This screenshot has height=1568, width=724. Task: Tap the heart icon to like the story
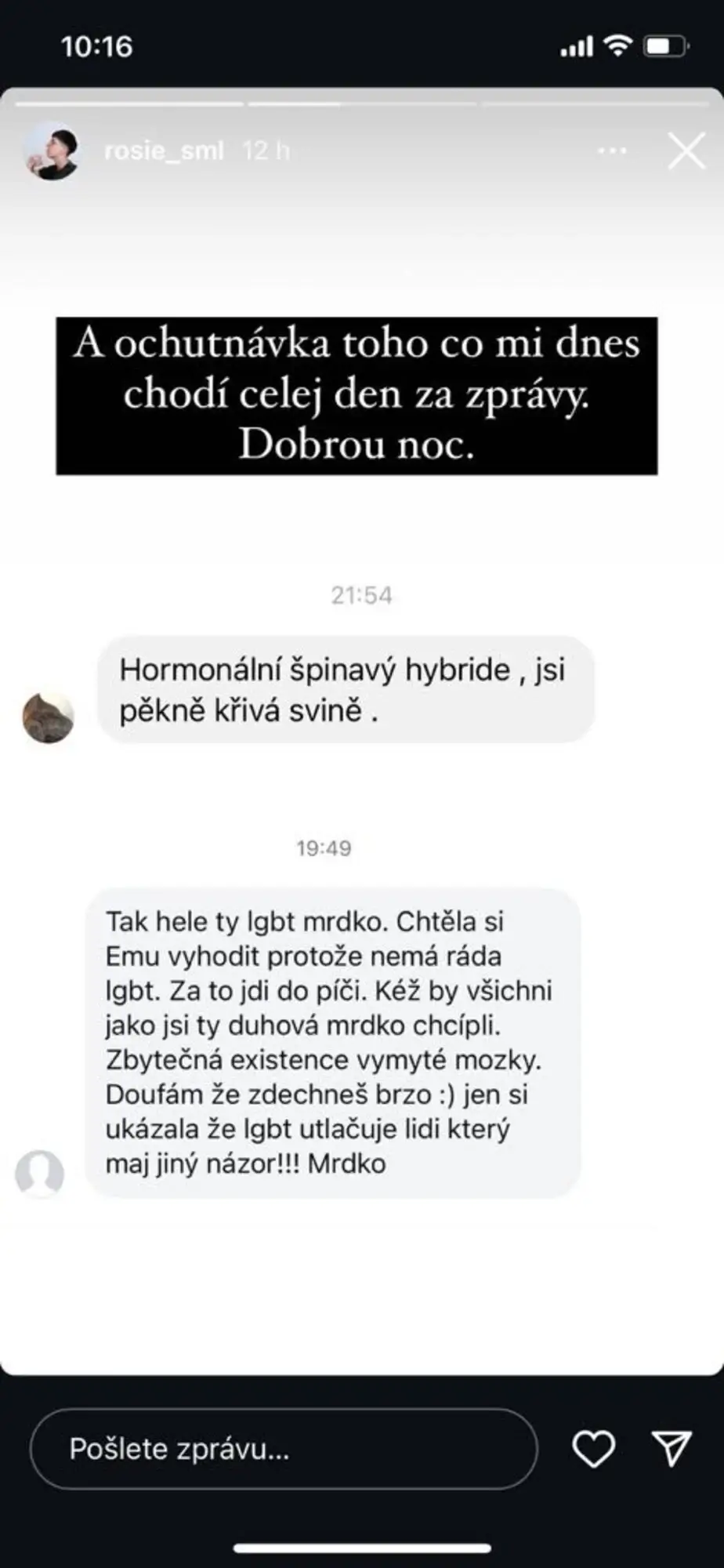(x=593, y=1448)
